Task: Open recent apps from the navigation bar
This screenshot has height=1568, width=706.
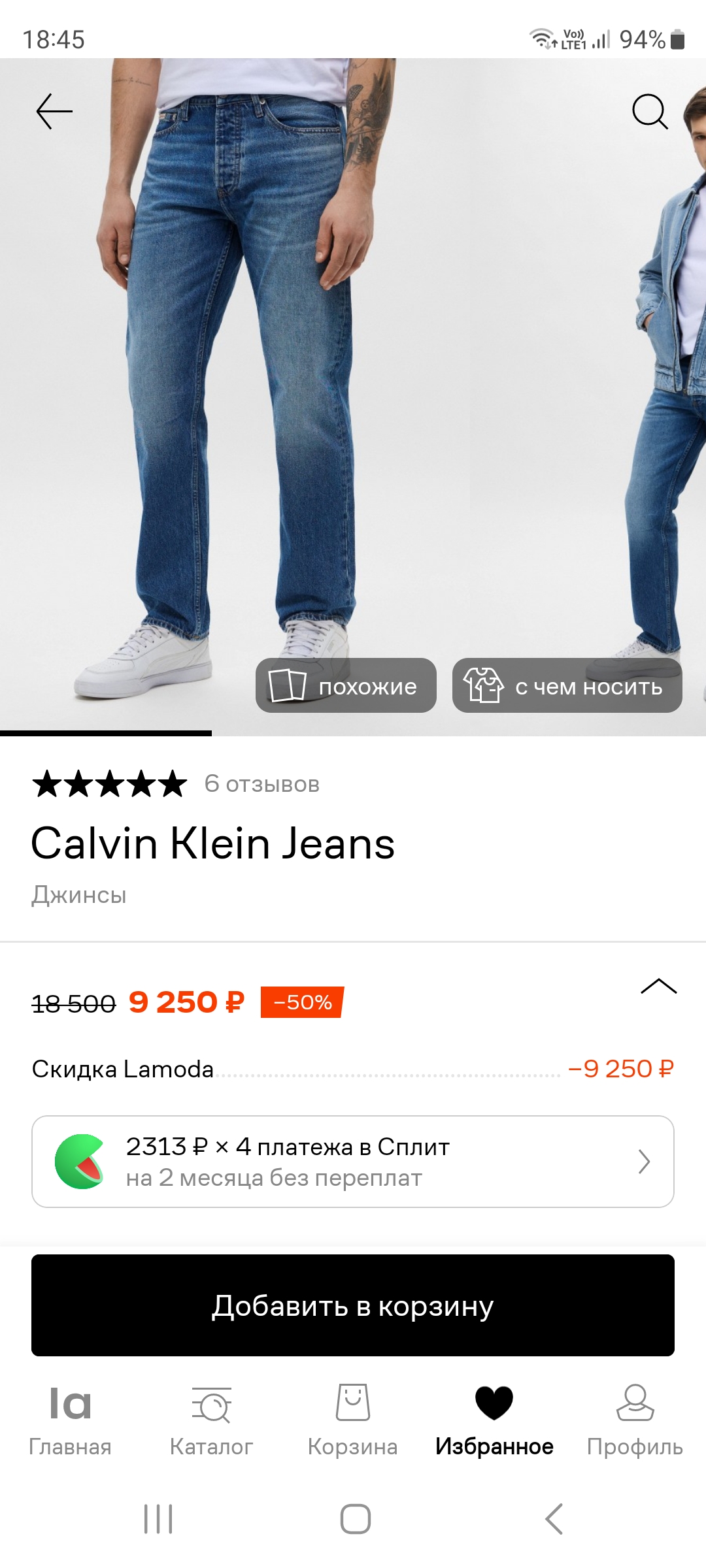Action: (x=158, y=1518)
